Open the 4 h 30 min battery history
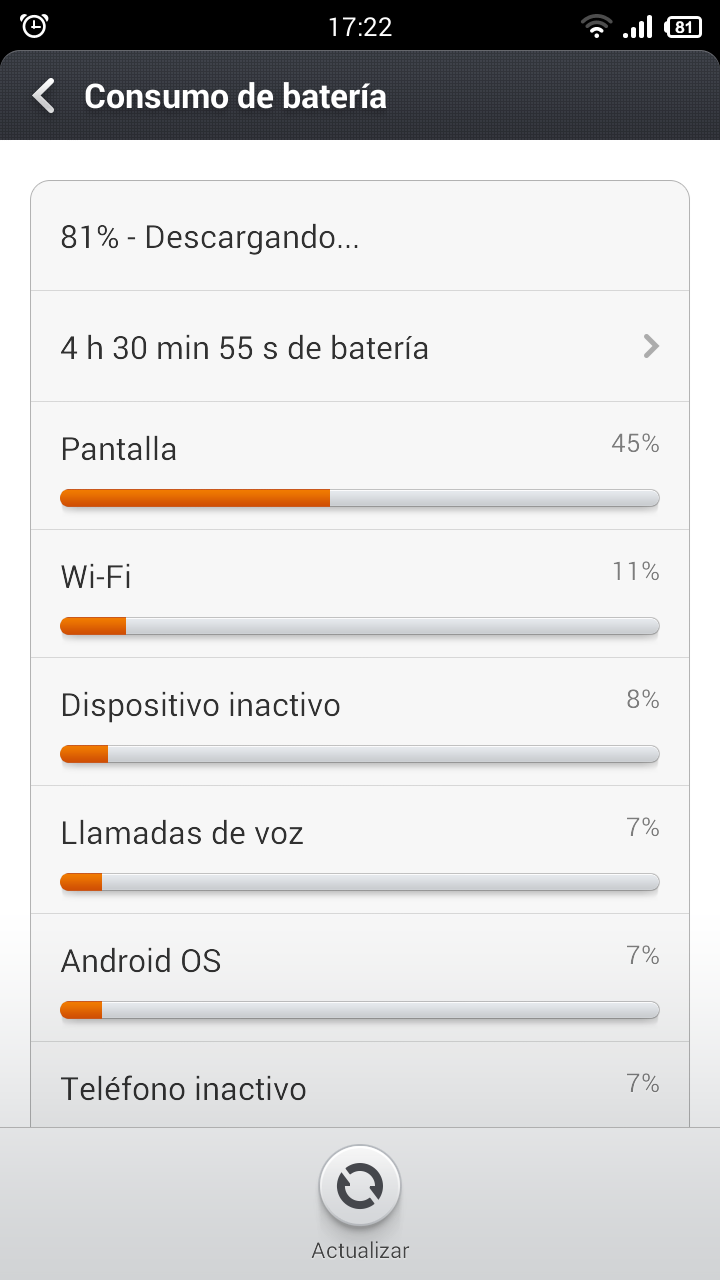This screenshot has width=720, height=1280. point(360,346)
